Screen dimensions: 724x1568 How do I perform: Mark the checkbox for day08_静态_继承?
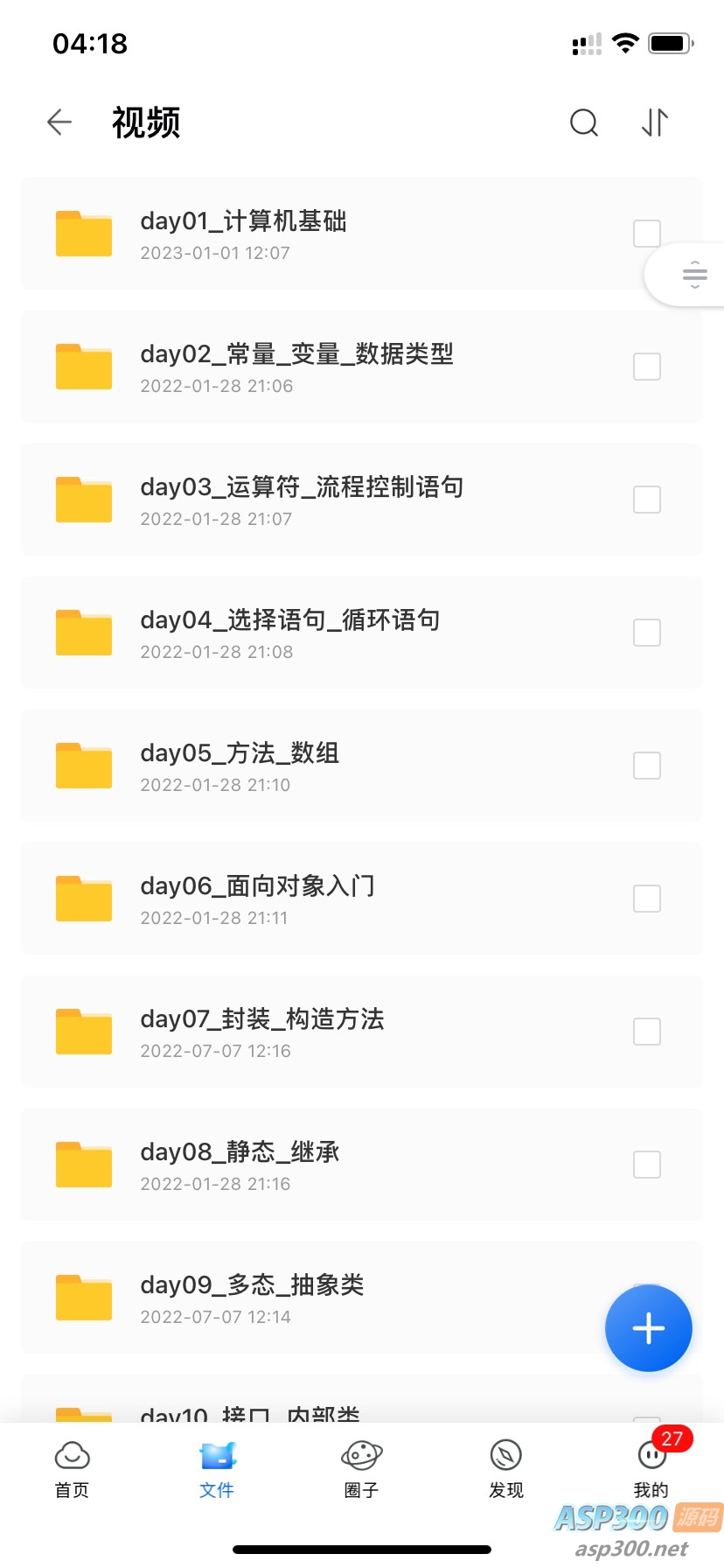[x=647, y=1165]
